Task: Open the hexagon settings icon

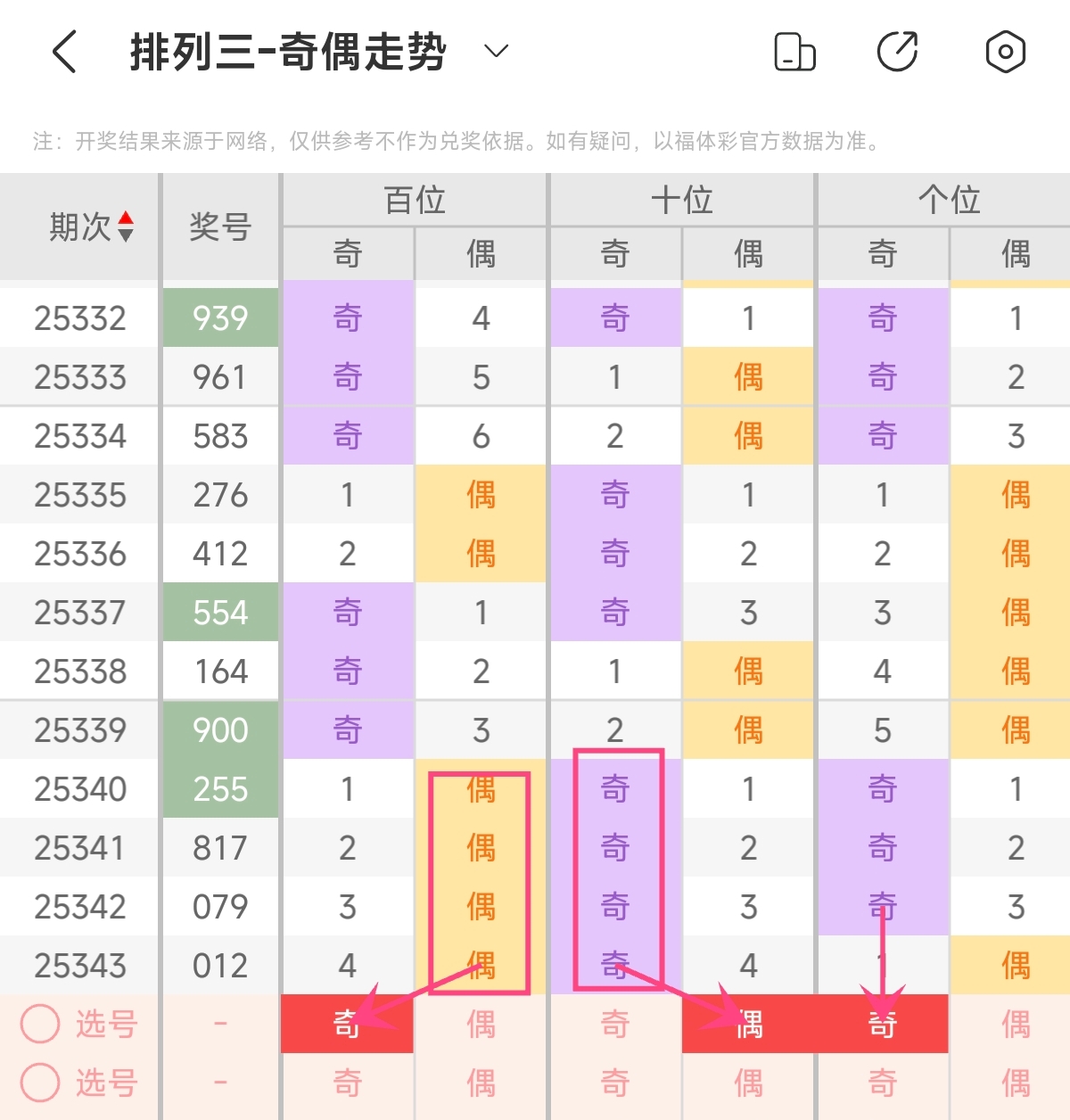Action: [x=1005, y=52]
